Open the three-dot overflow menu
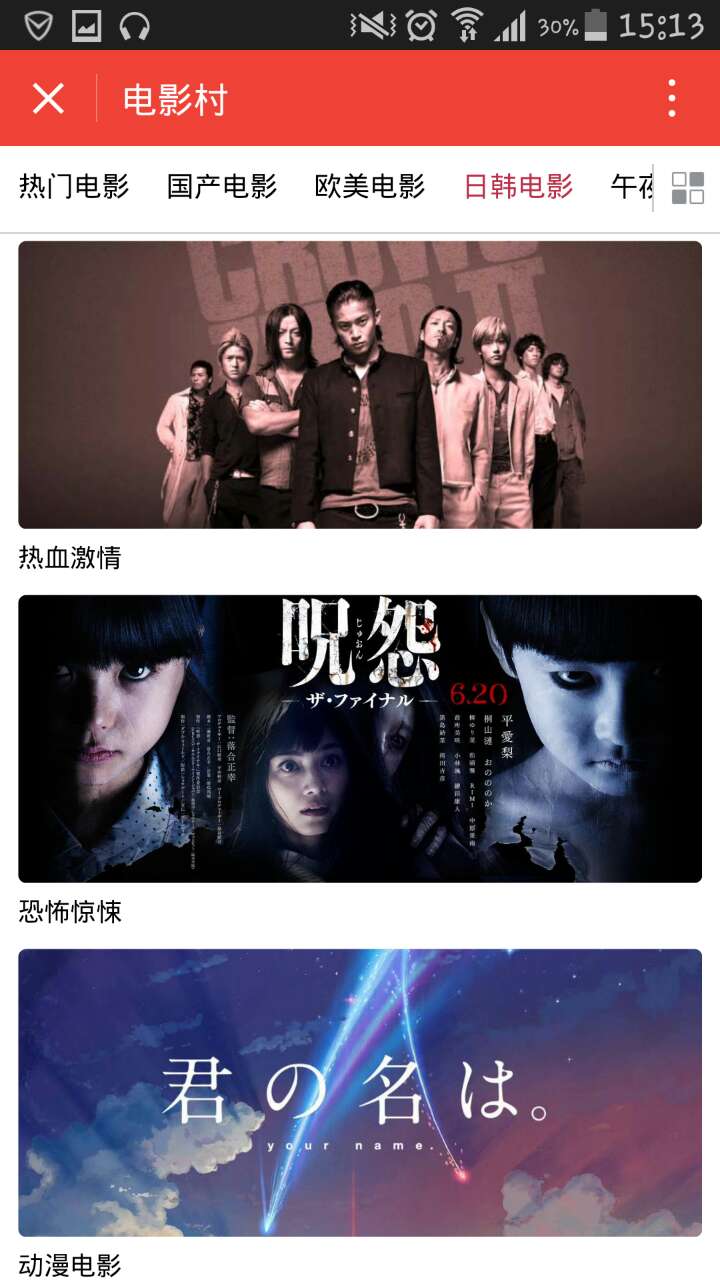 (x=672, y=99)
